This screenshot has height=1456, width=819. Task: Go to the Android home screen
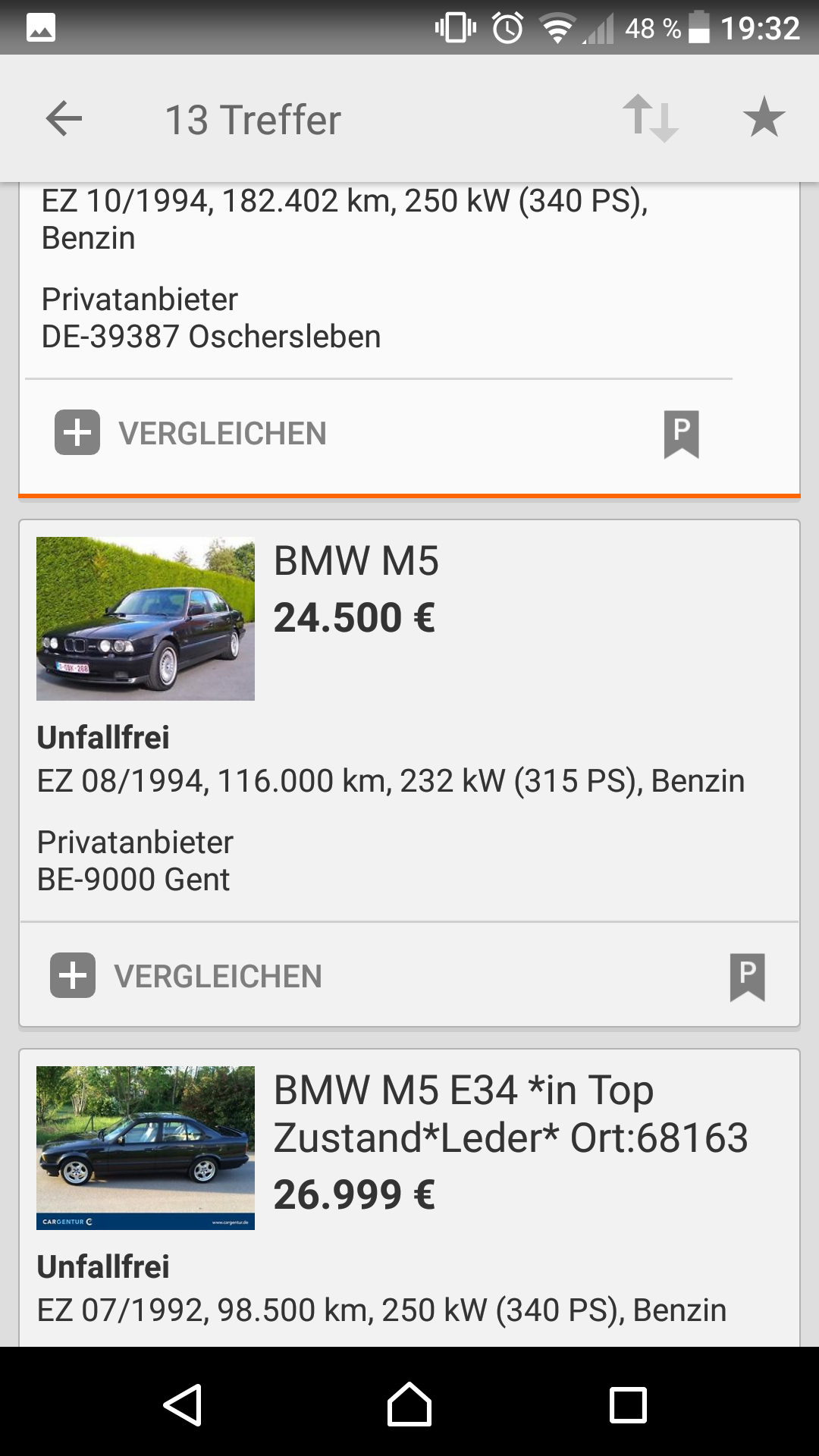click(x=409, y=1404)
